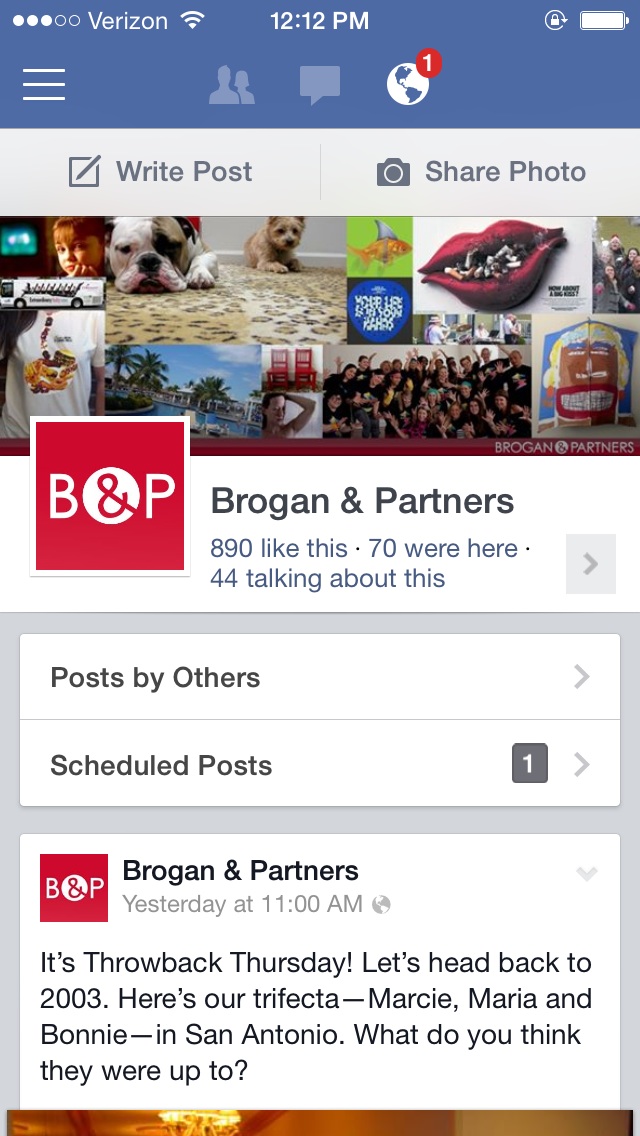Open the hamburger drawer menu
This screenshot has height=1136, width=640.
43,85
